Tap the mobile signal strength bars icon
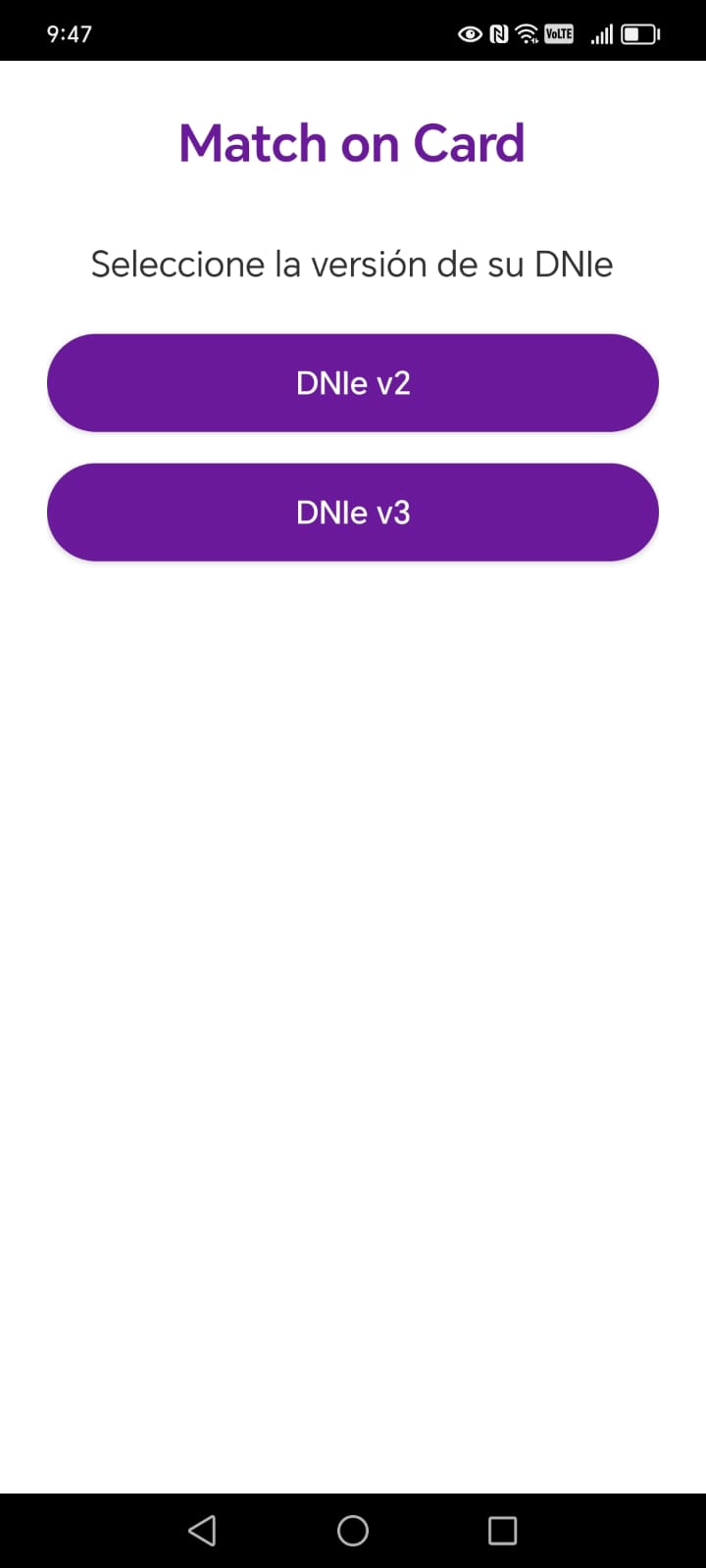The width and height of the screenshot is (706, 1568). pyautogui.click(x=600, y=32)
